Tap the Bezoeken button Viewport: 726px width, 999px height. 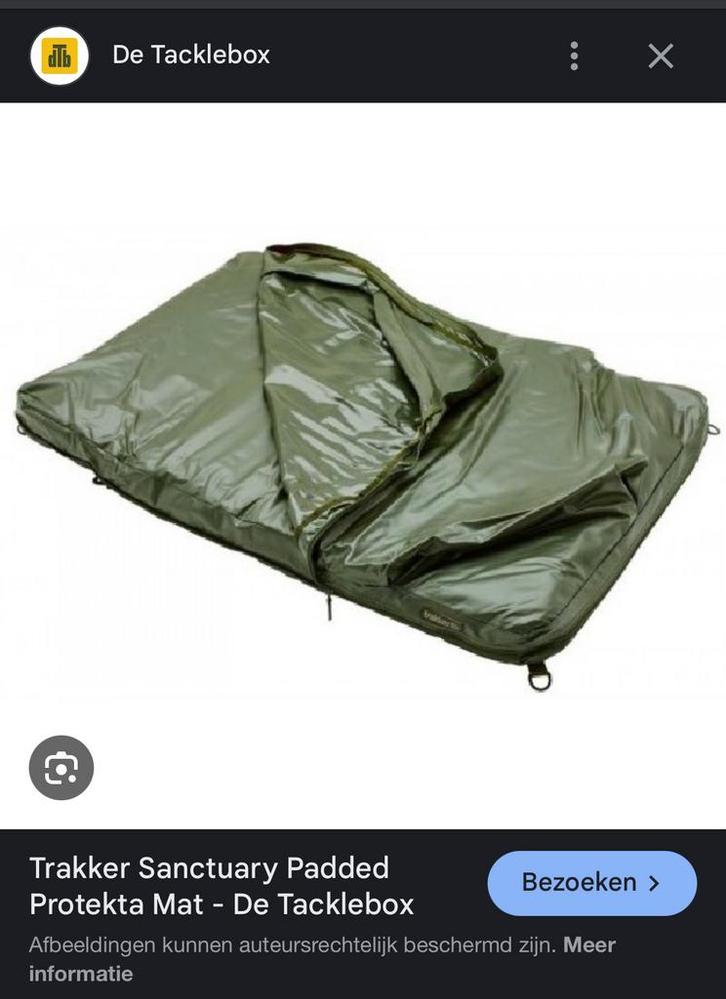pos(592,883)
